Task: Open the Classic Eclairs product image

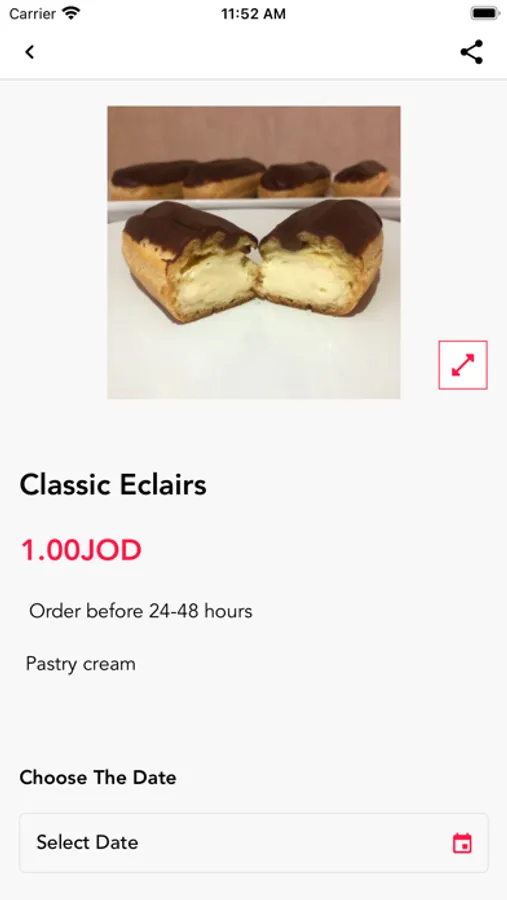Action: [x=254, y=252]
